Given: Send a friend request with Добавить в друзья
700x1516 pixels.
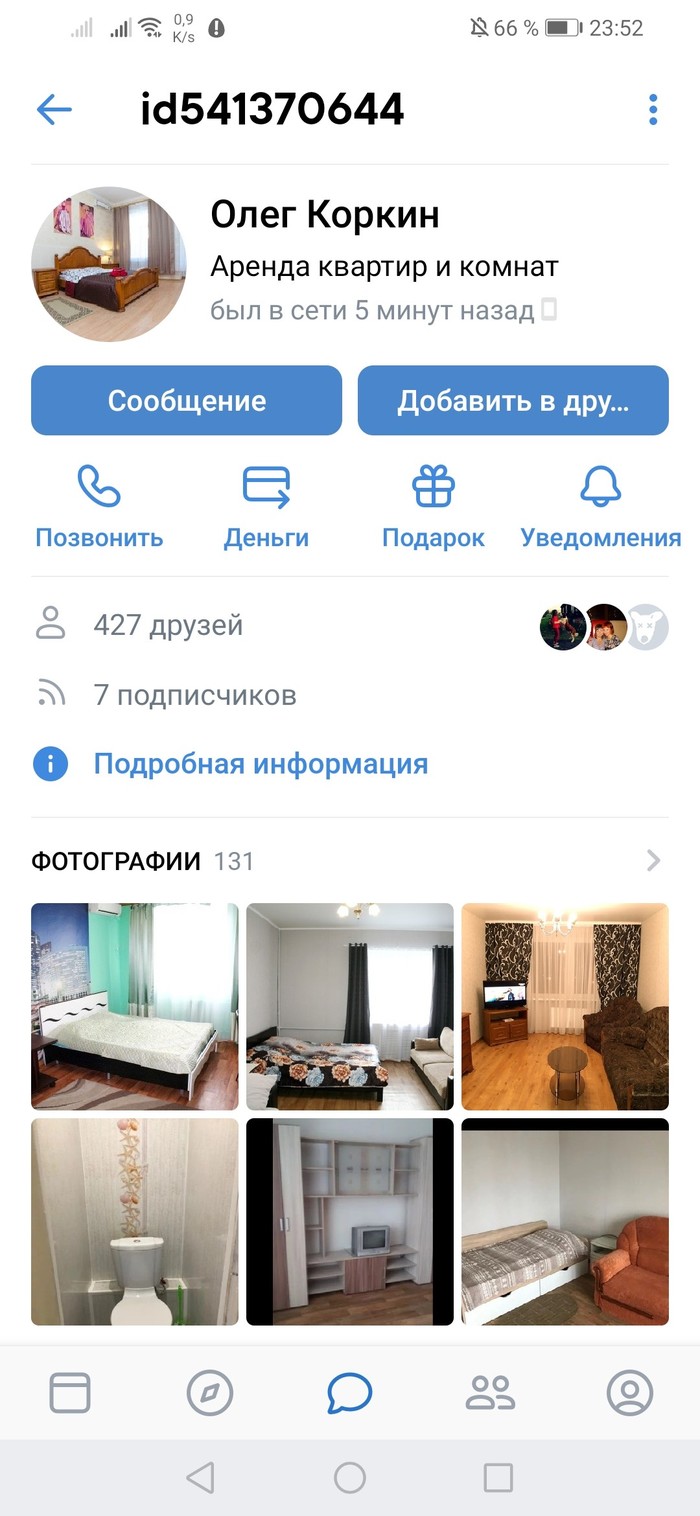Looking at the screenshot, I should (x=513, y=401).
